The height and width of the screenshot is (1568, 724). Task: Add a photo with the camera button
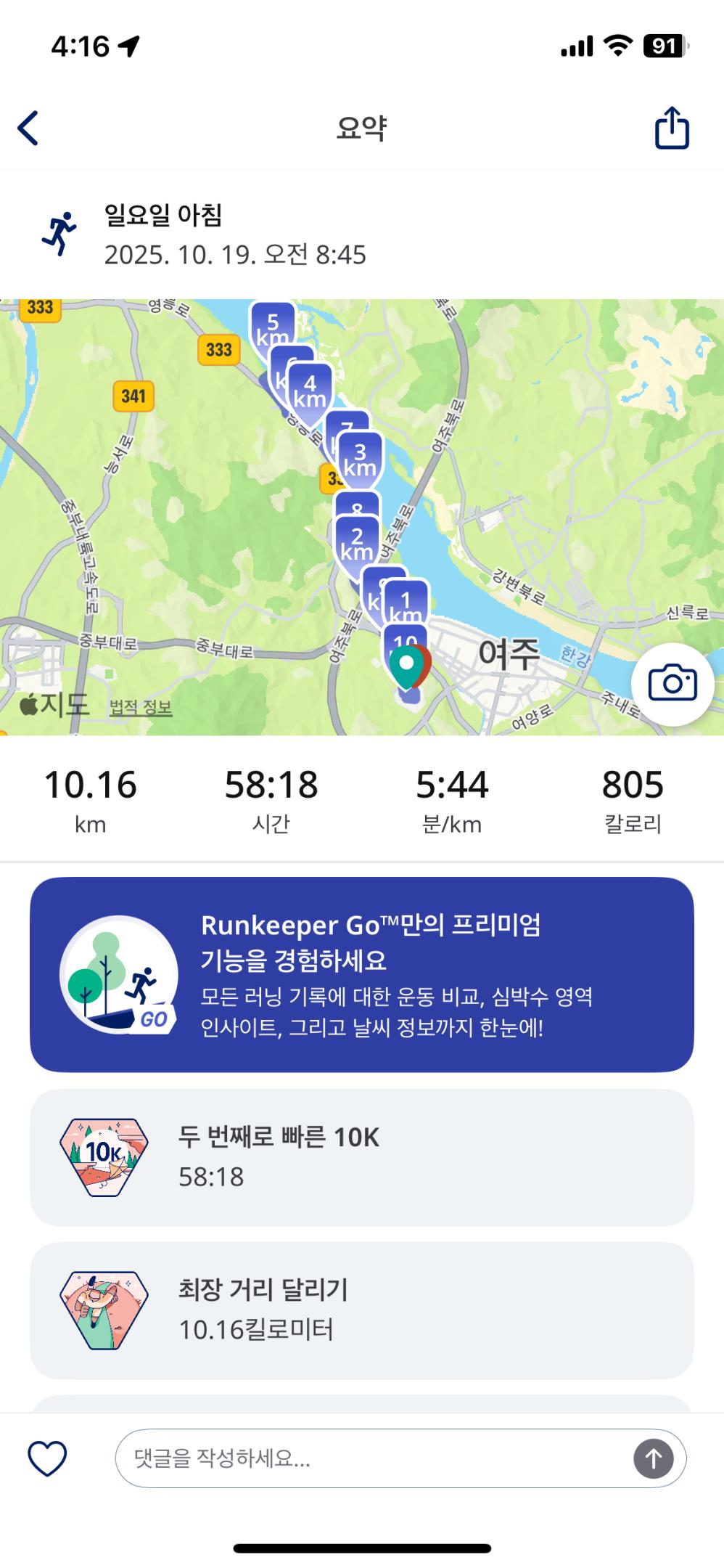coord(672,684)
